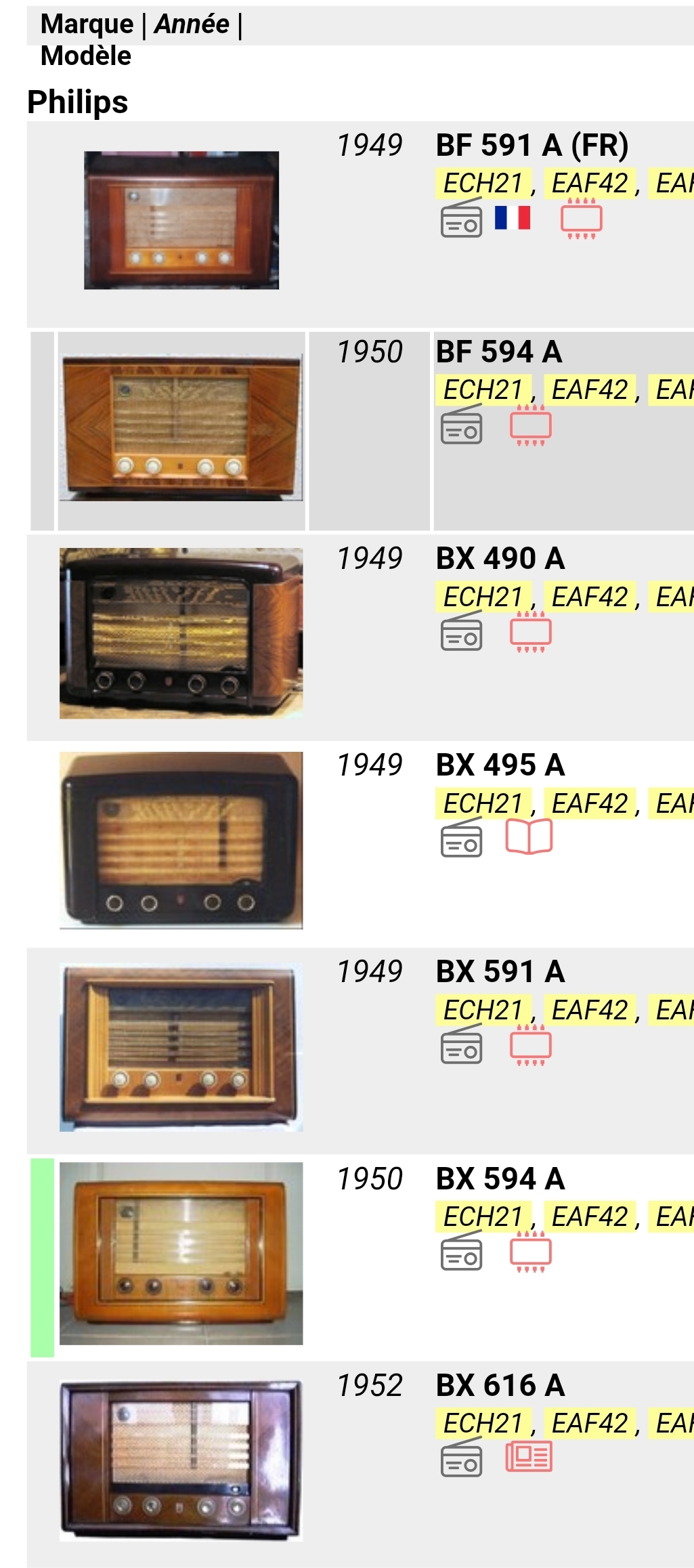Screen dimensions: 694x1568
Task: Tap the schematic icon under BF 594 A
Action: point(531,425)
